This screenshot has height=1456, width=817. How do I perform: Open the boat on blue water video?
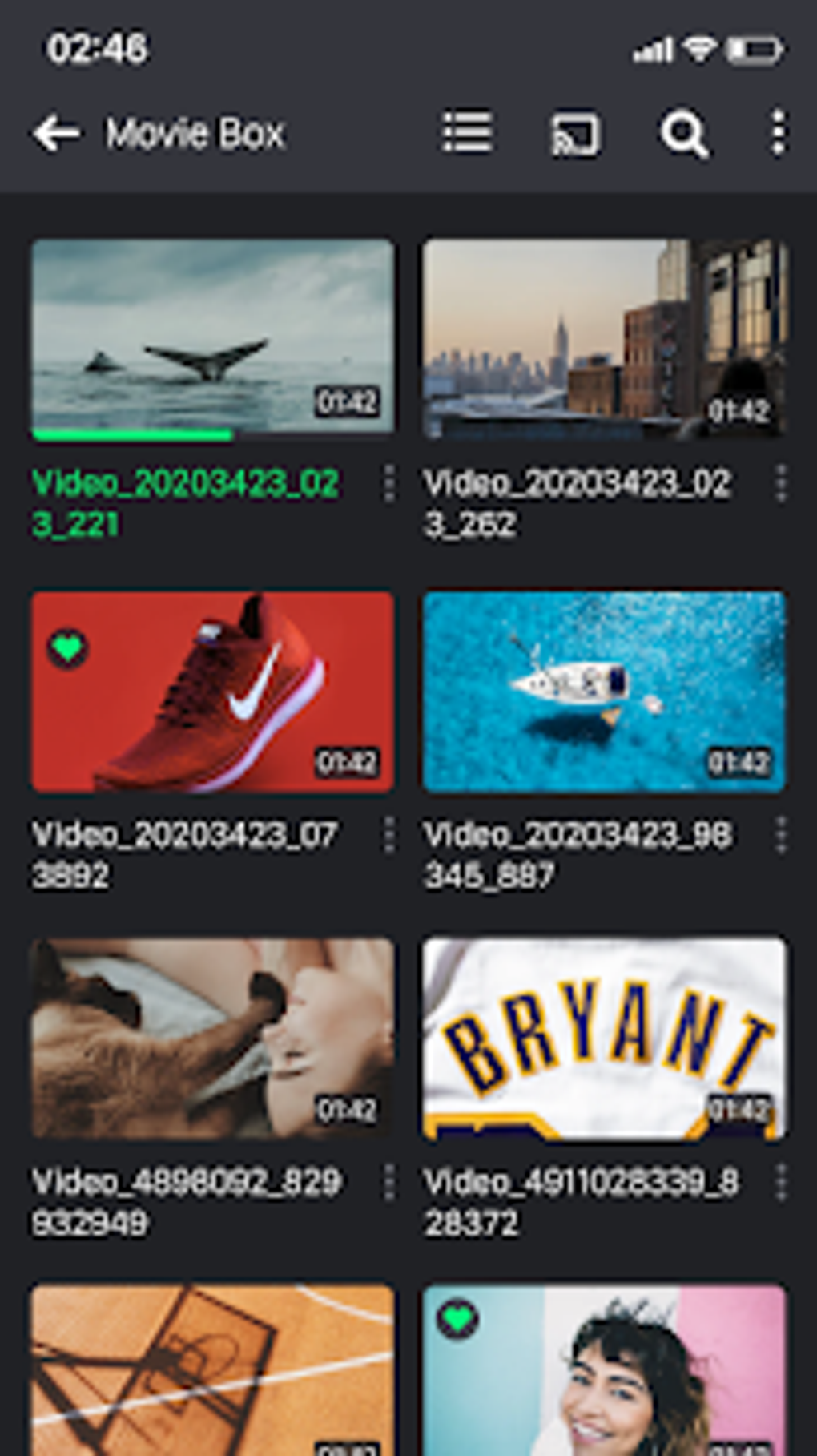(x=605, y=692)
